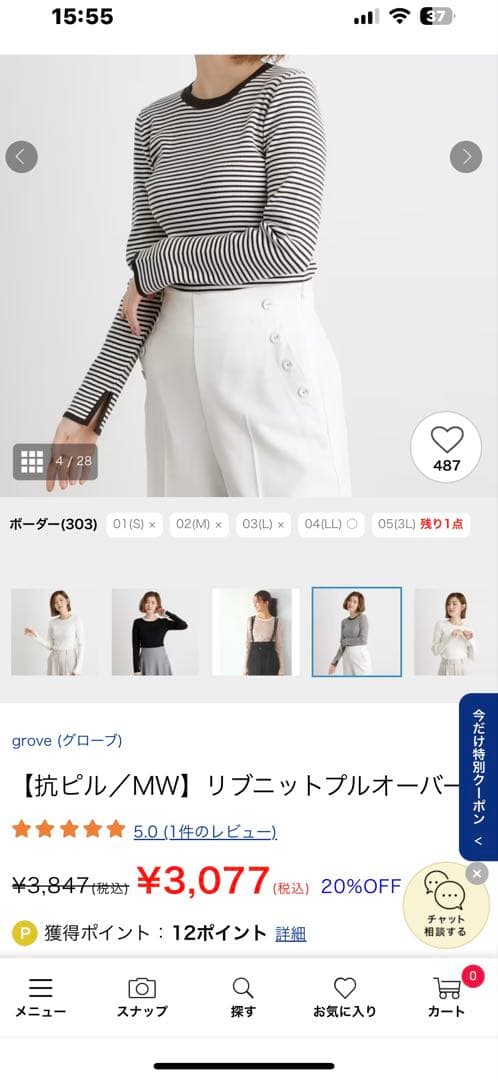Screen dimensions: 498x1080
Task: View the black top thumbnail
Action: [155, 632]
